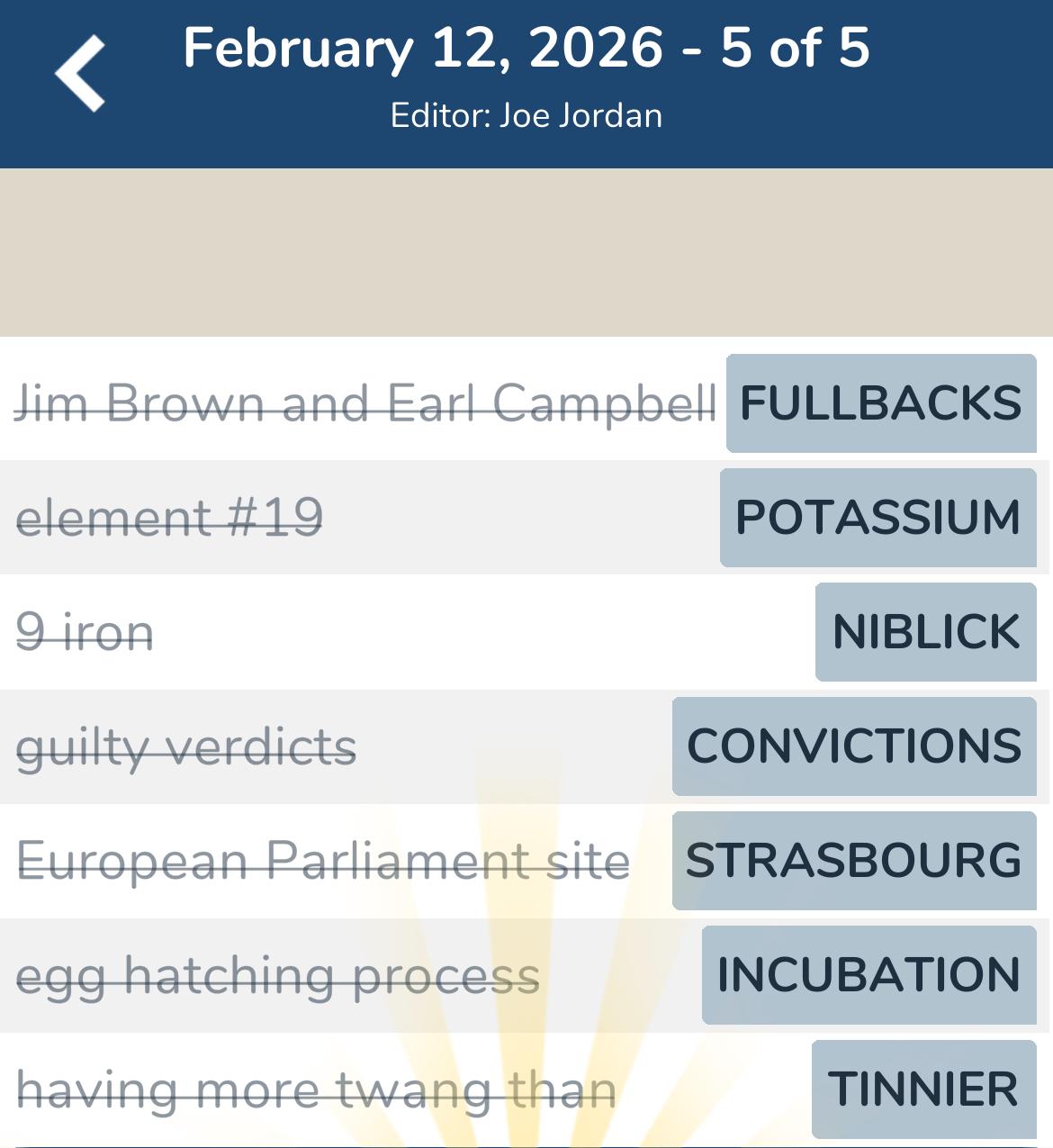The image size is (1053, 1148).
Task: Click the 'European Parliament site' clue
Action: click(325, 861)
